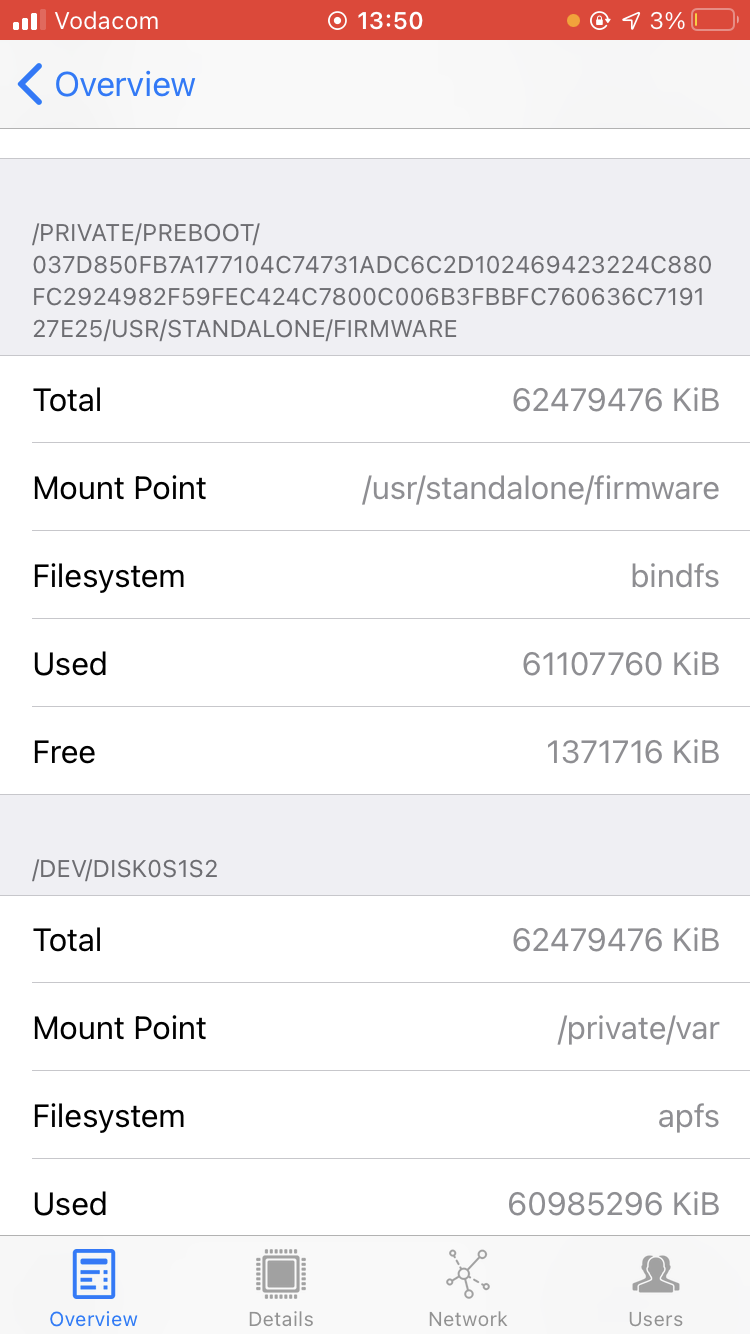Screen dimensions: 750x1334
Task: Tap the Users tab icon
Action: point(656,1271)
